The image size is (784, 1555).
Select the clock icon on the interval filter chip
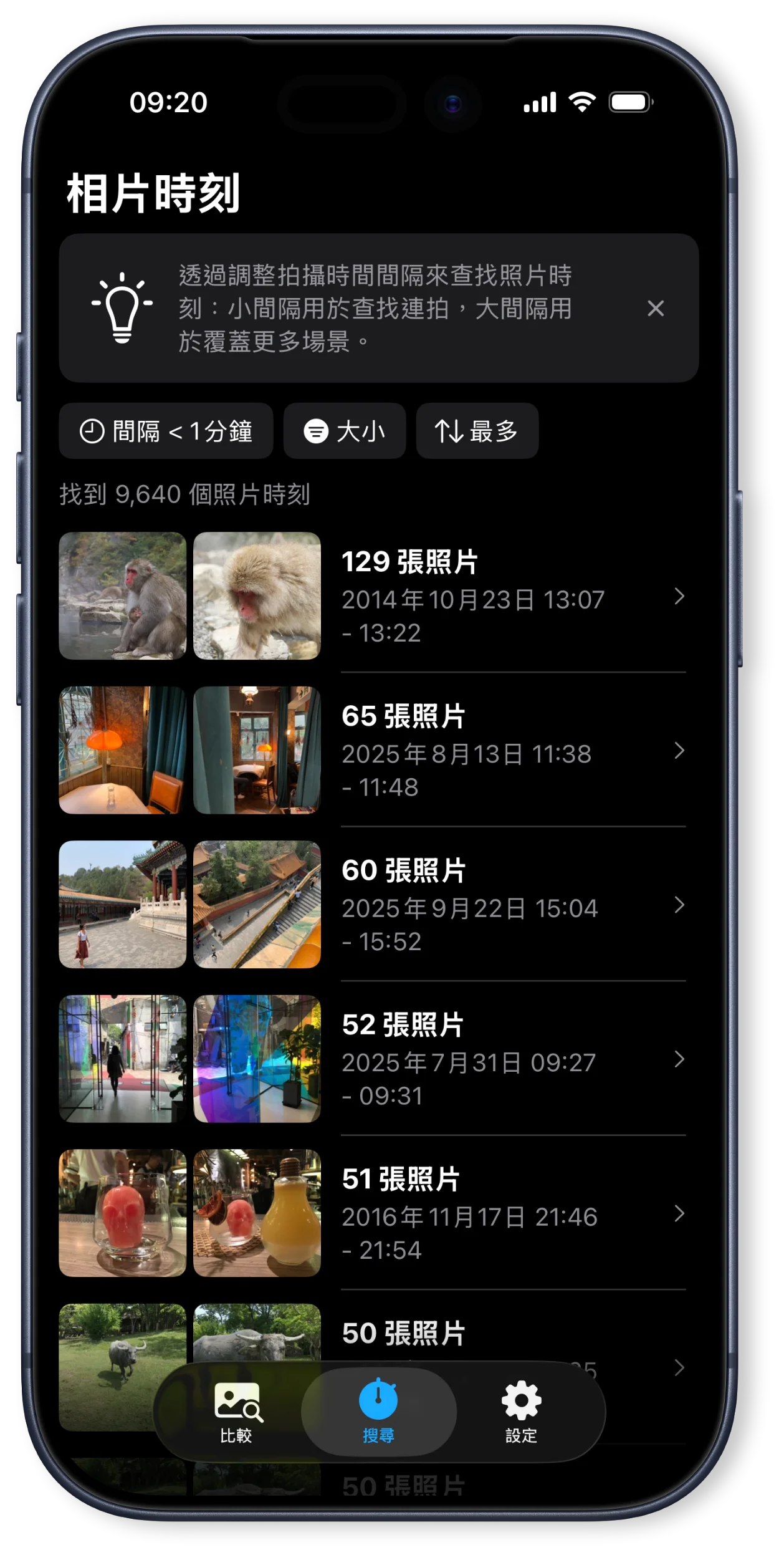(x=91, y=431)
